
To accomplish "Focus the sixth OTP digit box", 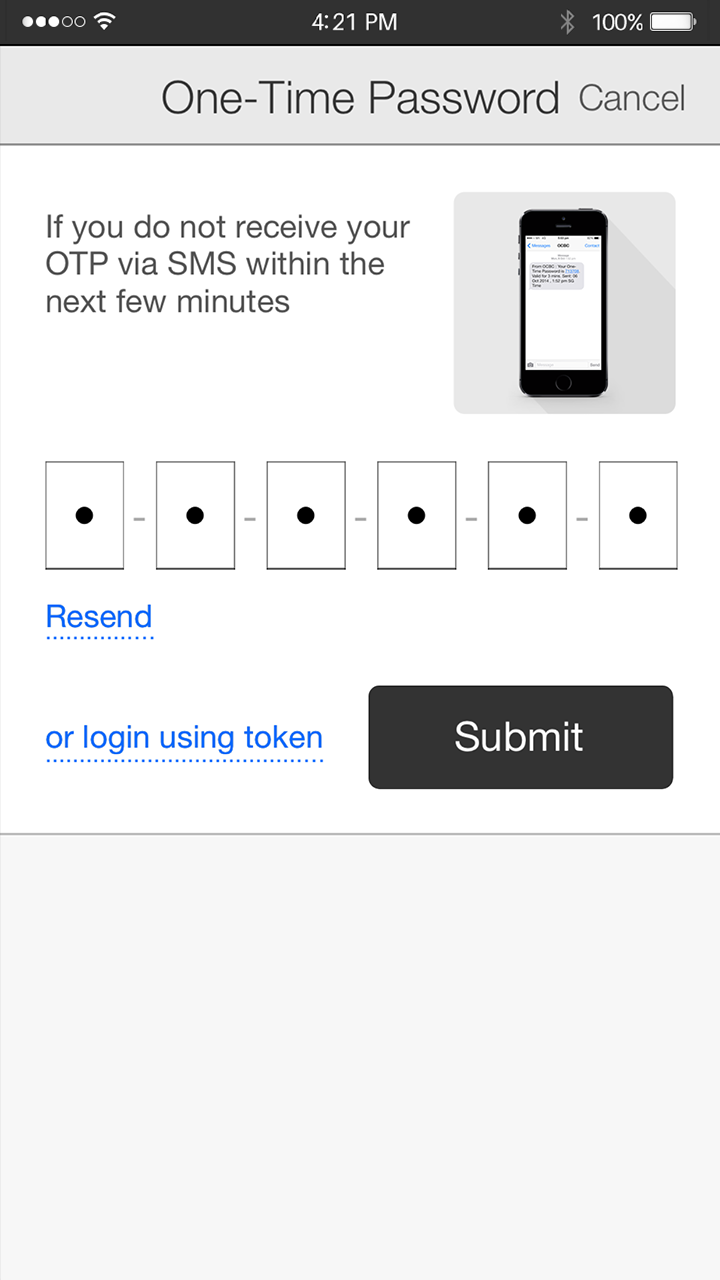I will [638, 515].
